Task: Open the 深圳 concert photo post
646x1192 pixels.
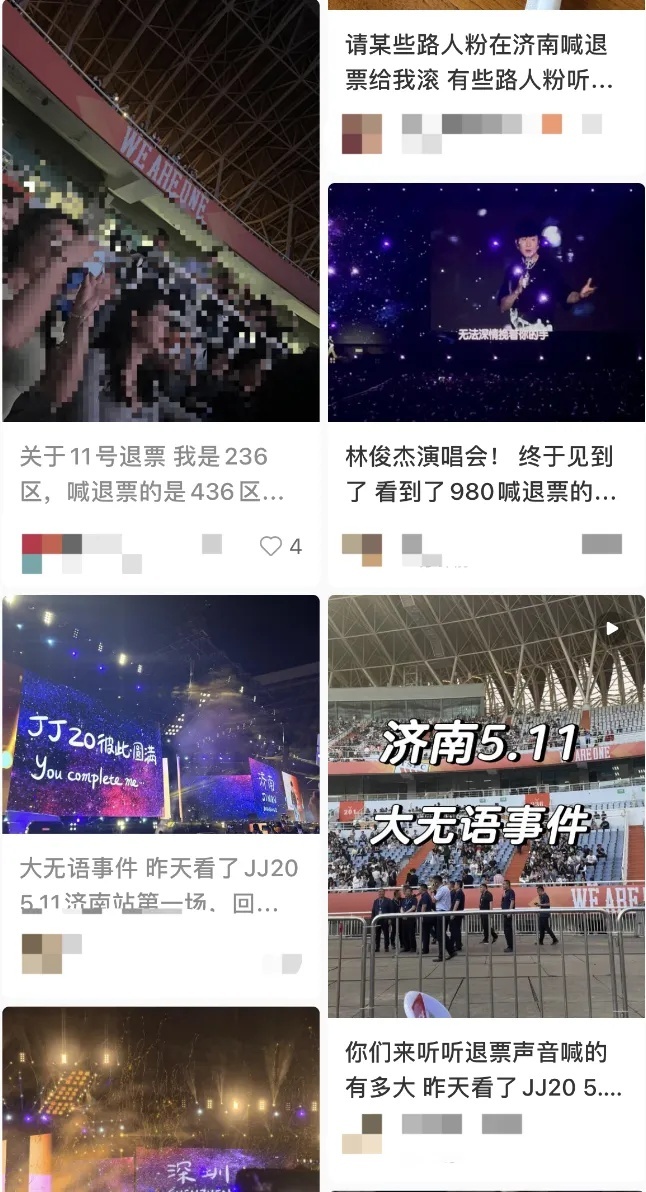Action: click(160, 1100)
